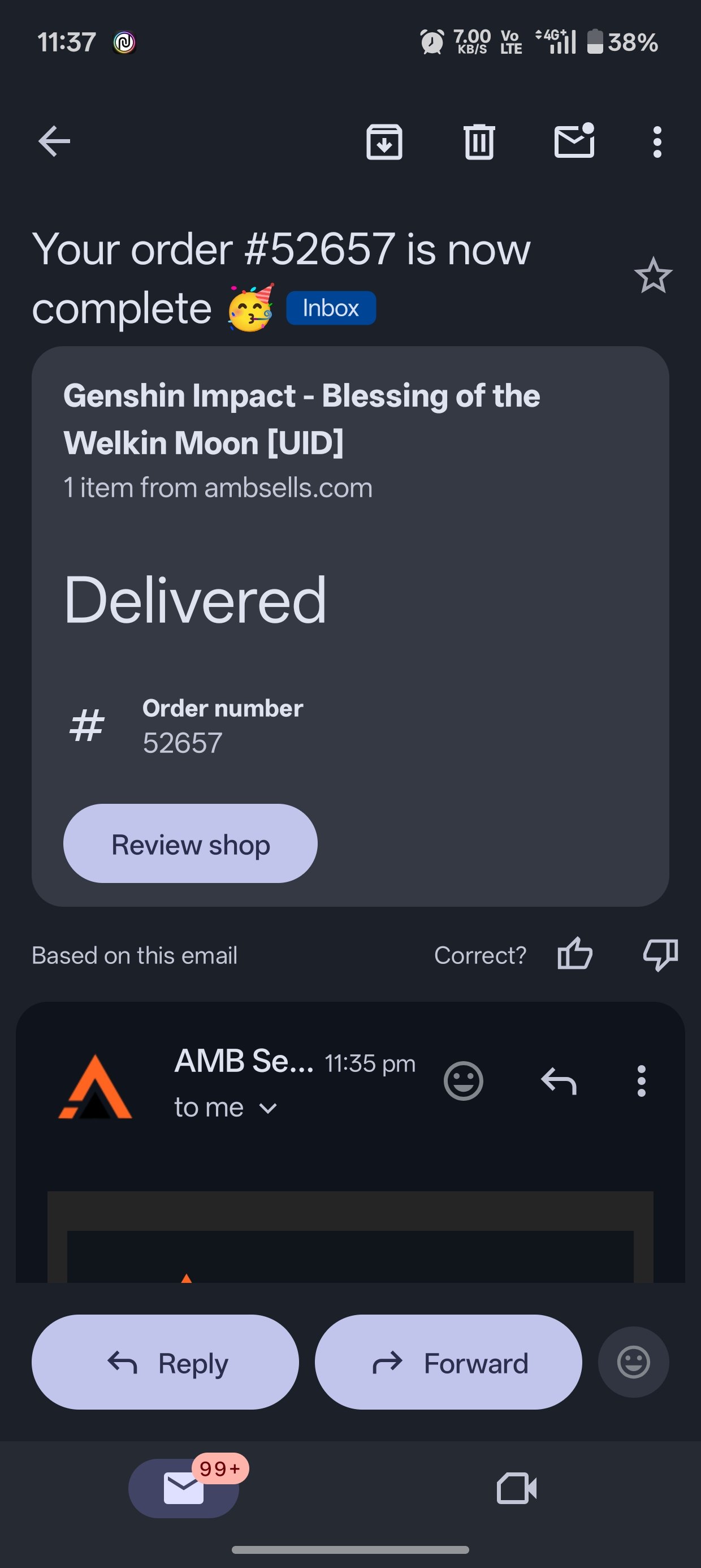Give thumbs down to the order summary
Screen dimensions: 701x1568
point(660,954)
